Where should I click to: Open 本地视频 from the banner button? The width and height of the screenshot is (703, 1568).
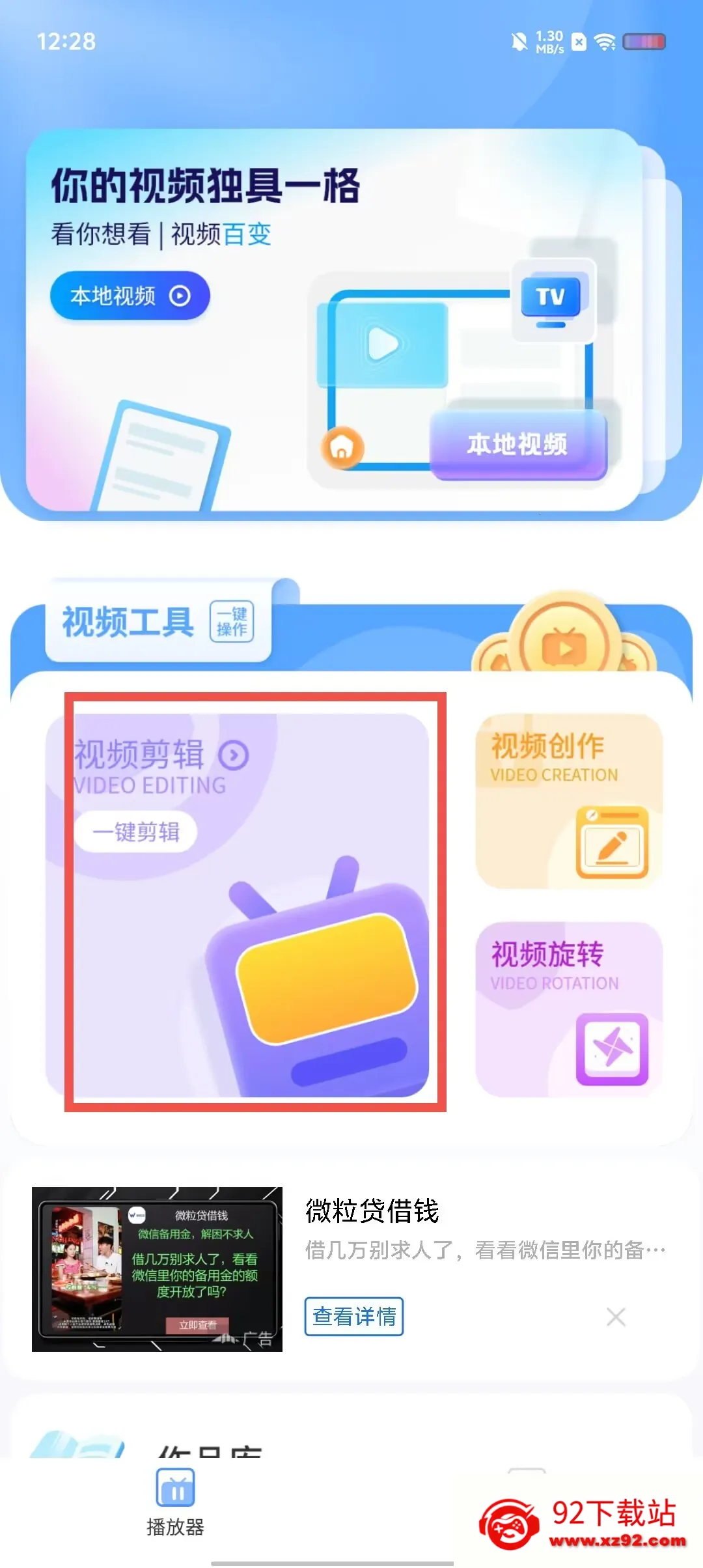point(130,296)
